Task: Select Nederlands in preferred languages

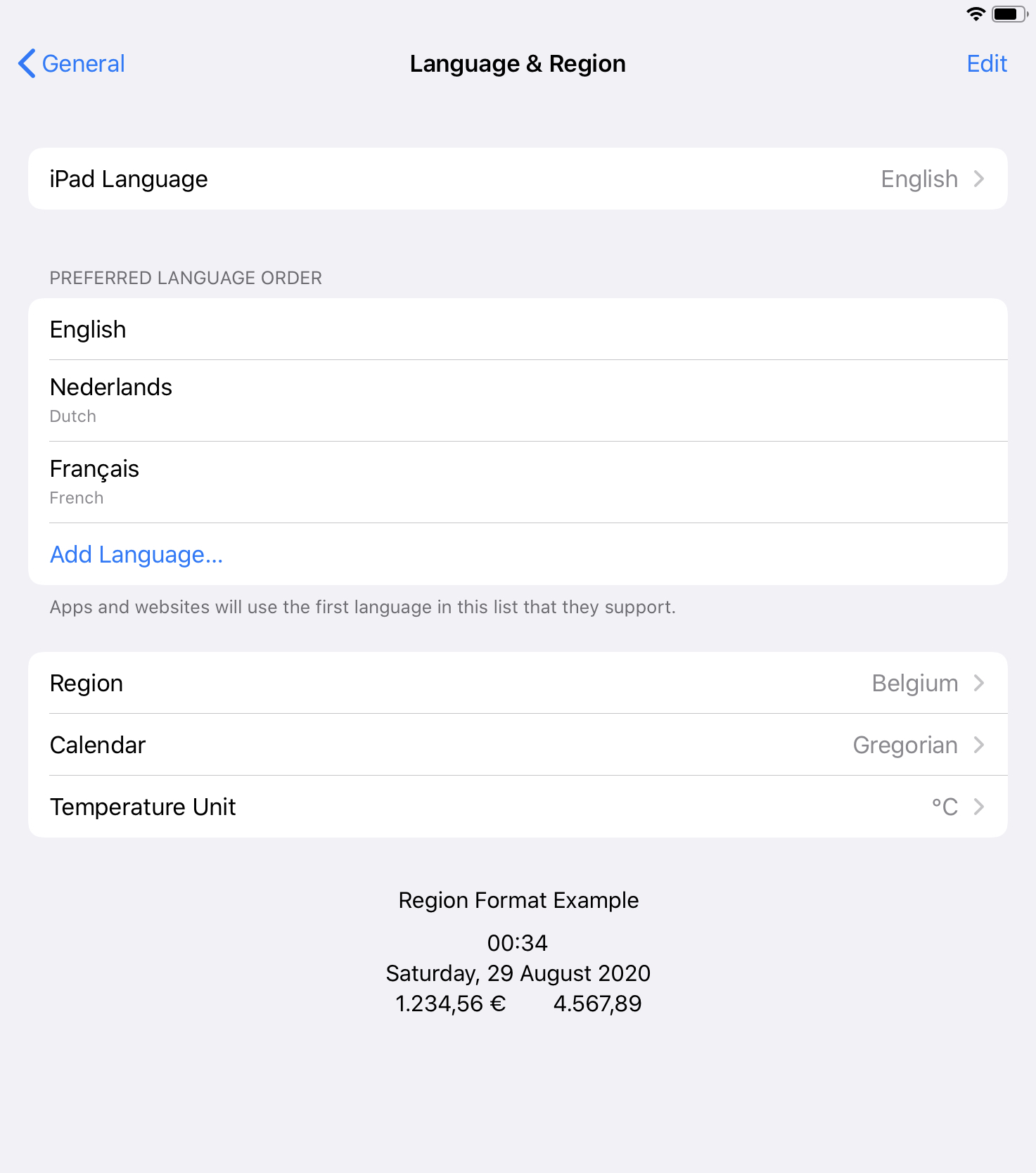Action: click(x=518, y=401)
